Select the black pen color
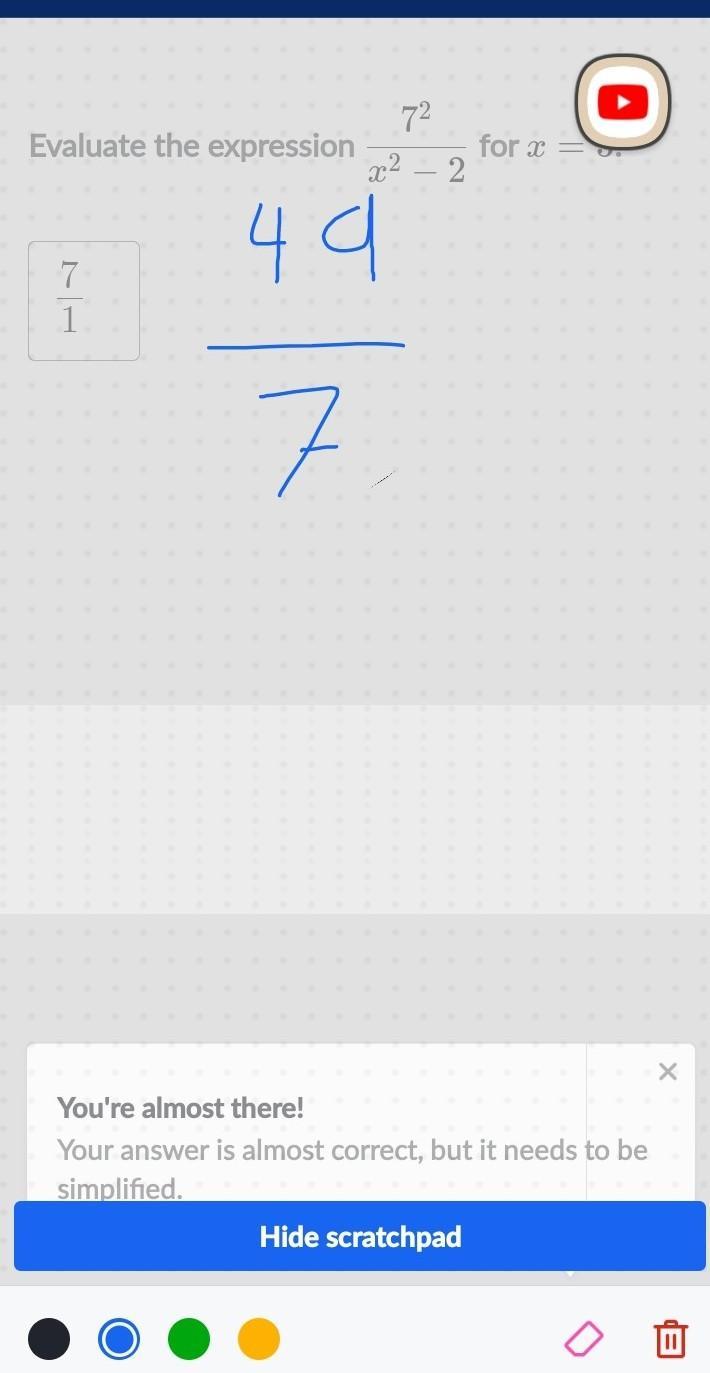This screenshot has width=710, height=1373. (49, 1339)
